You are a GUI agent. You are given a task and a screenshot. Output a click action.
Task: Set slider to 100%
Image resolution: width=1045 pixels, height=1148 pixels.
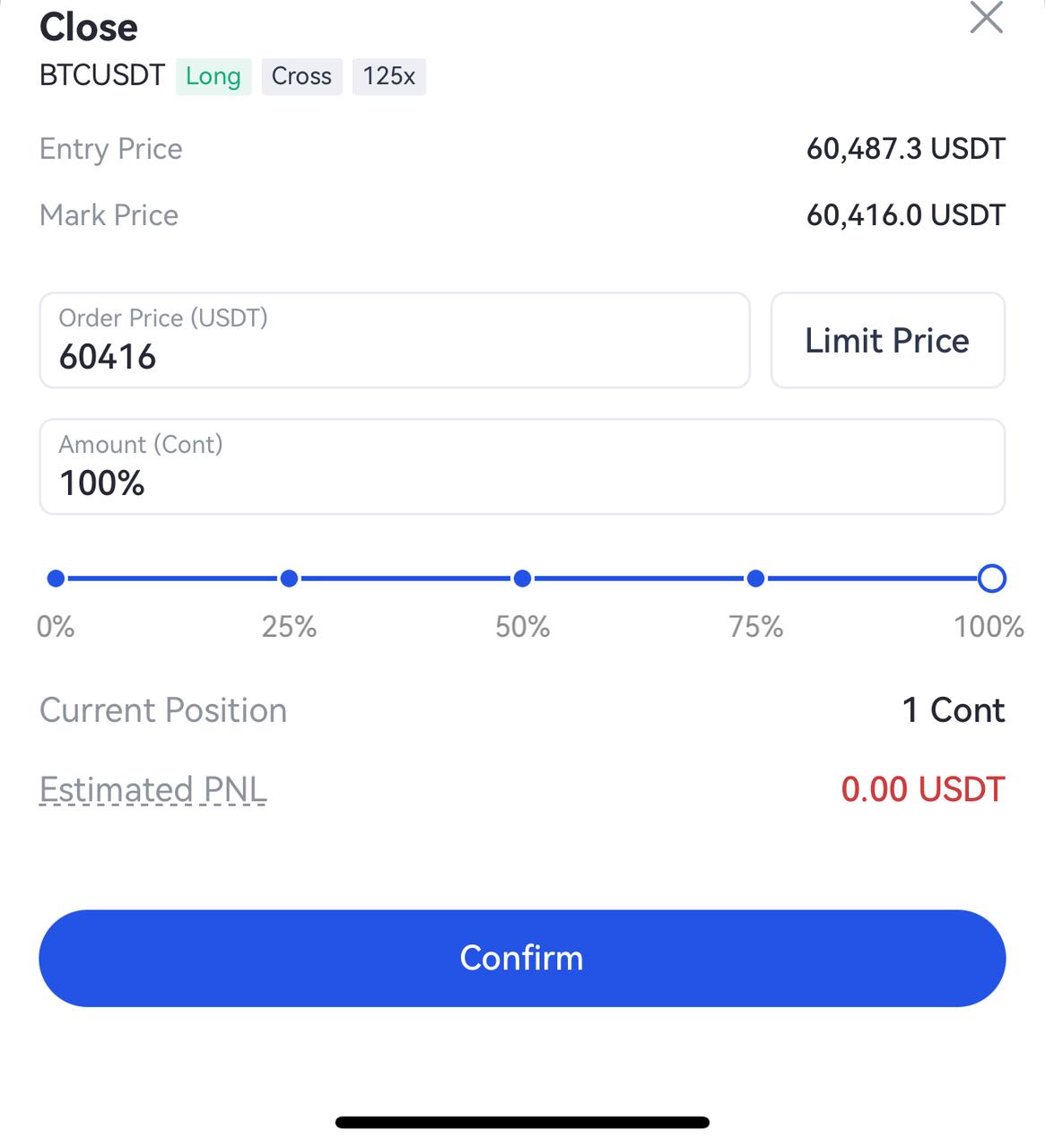991,578
